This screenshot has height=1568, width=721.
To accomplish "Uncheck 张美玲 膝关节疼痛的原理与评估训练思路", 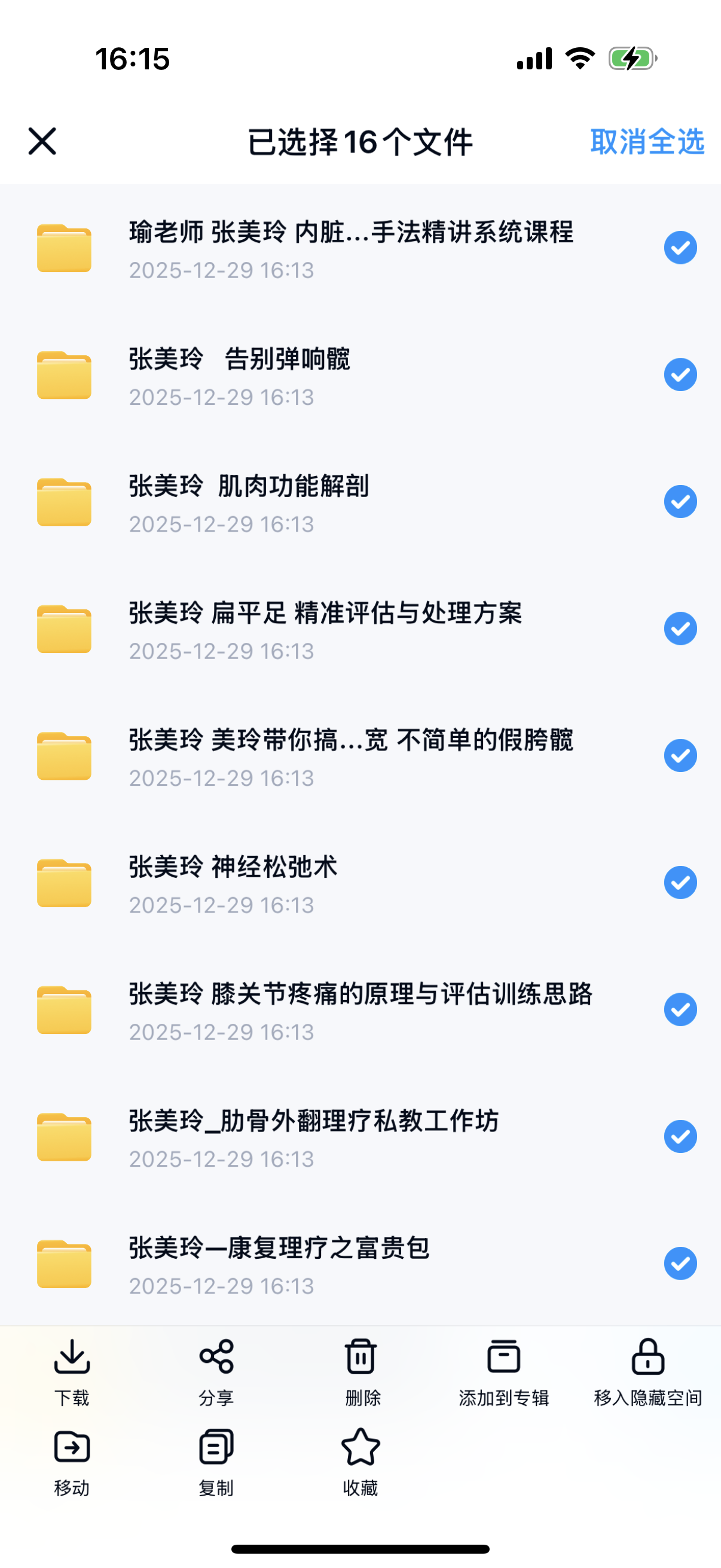I will click(680, 1010).
